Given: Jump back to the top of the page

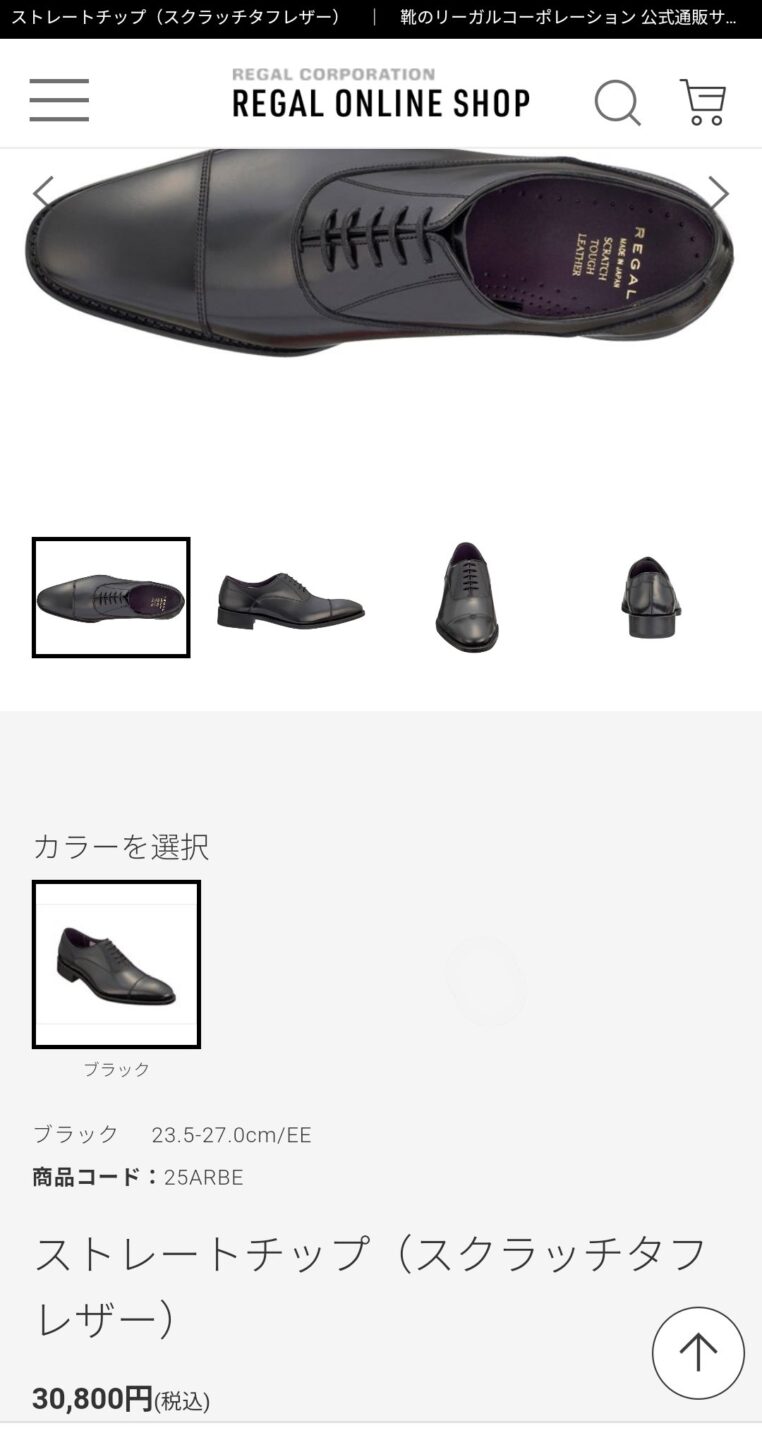Looking at the screenshot, I should click(x=698, y=1353).
